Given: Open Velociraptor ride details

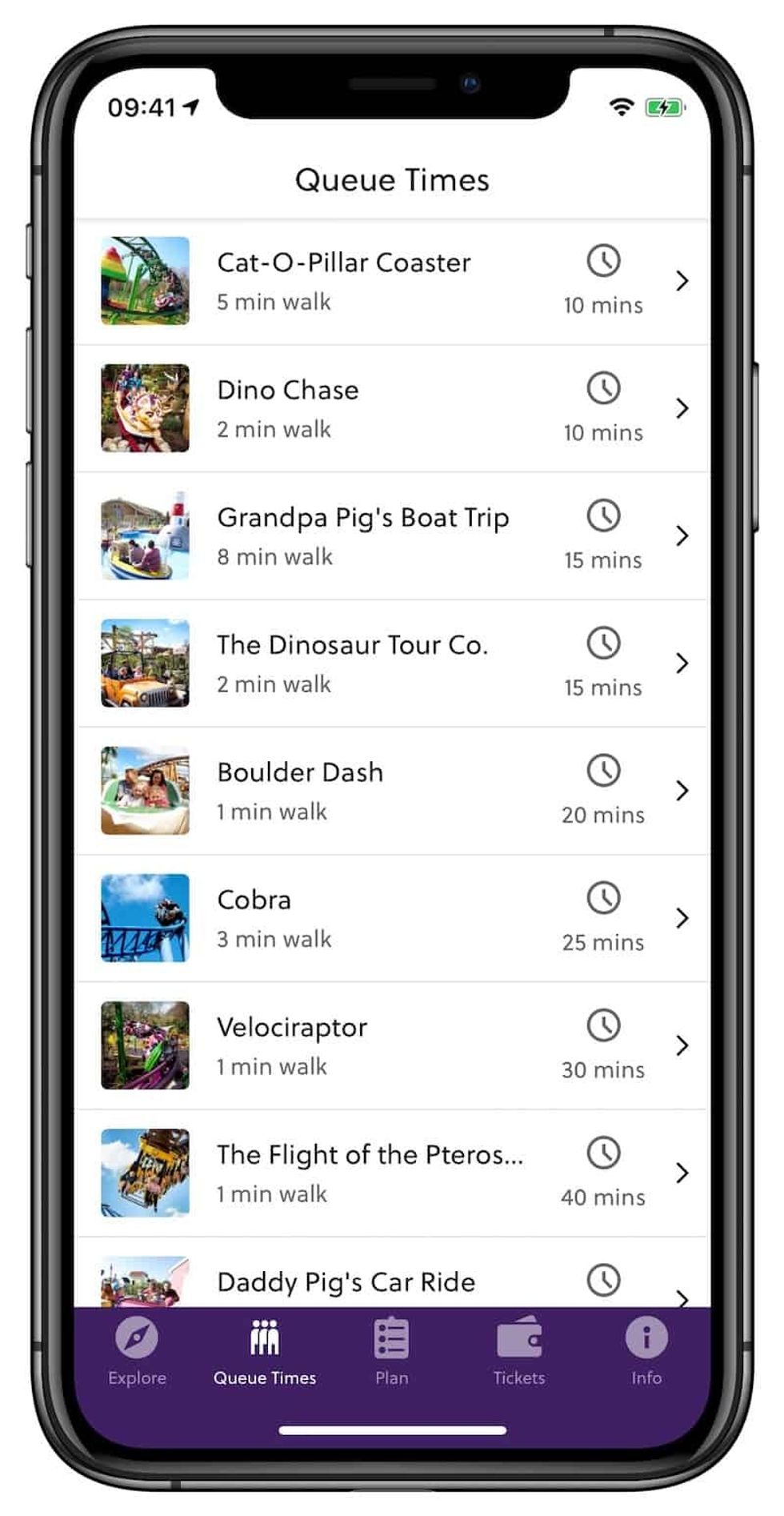Looking at the screenshot, I should [x=392, y=1045].
